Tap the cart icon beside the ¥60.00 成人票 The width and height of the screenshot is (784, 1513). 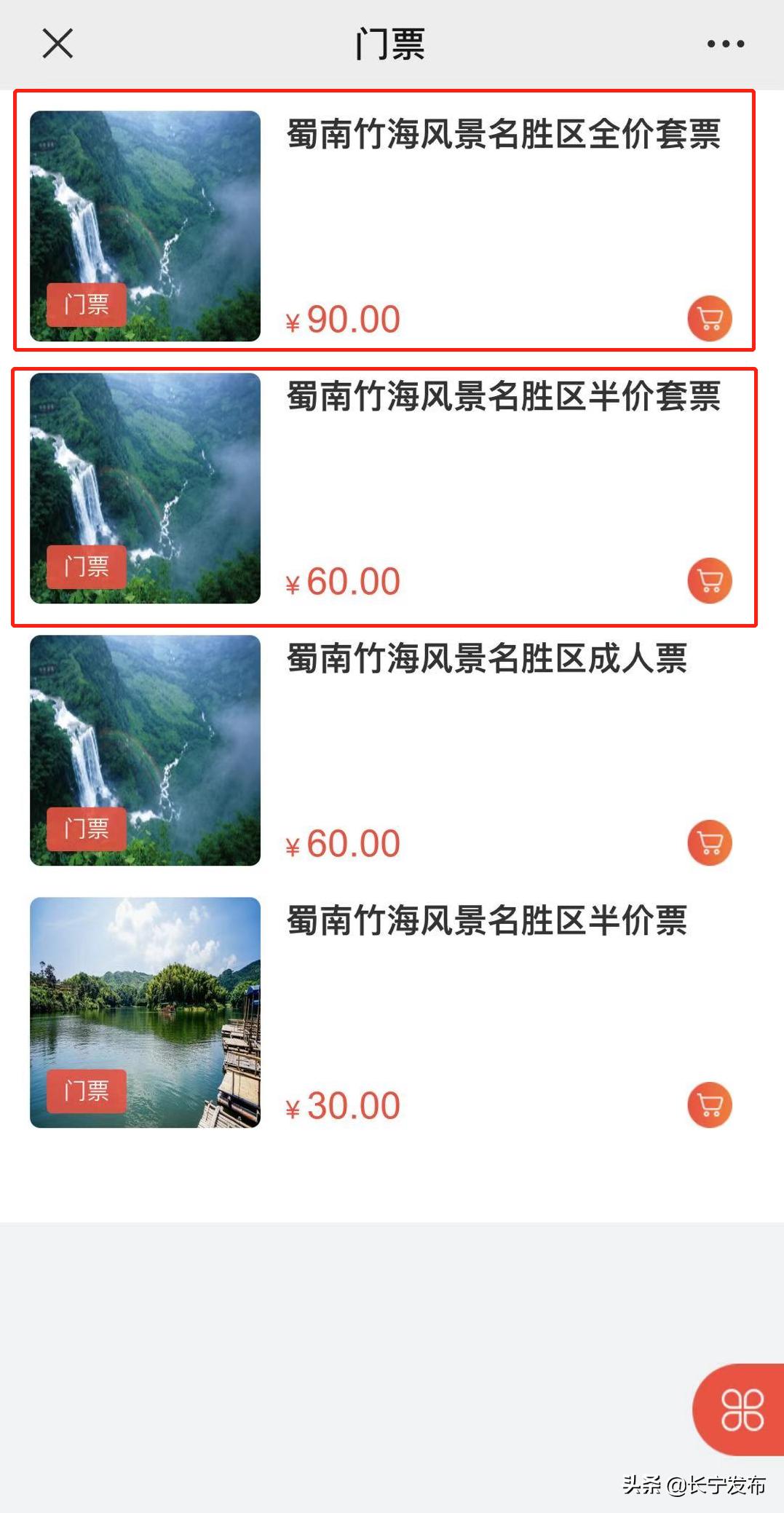click(x=709, y=842)
